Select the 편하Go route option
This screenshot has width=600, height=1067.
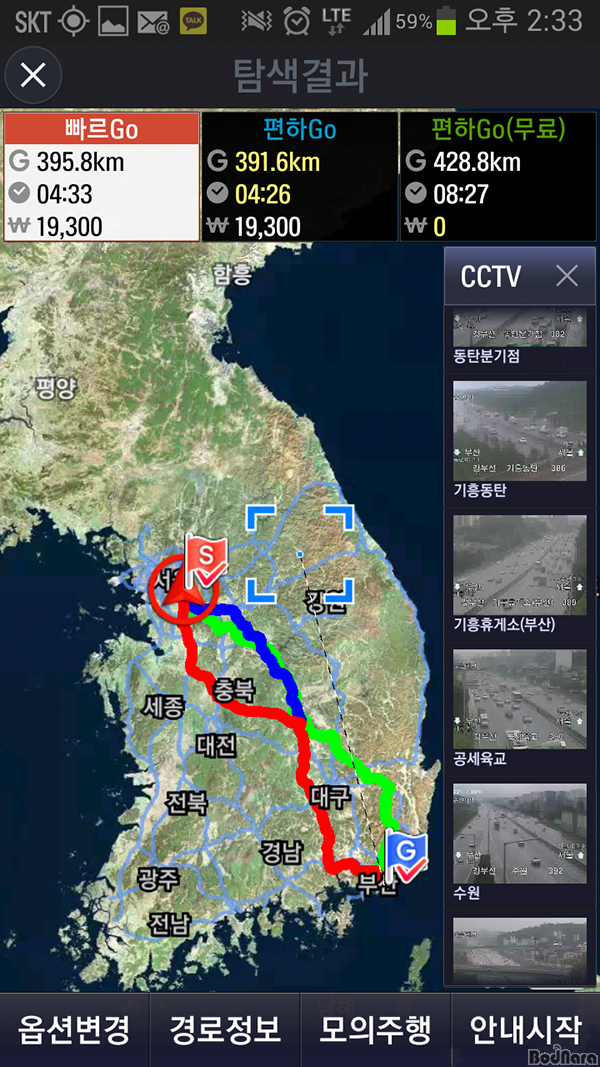coord(299,177)
